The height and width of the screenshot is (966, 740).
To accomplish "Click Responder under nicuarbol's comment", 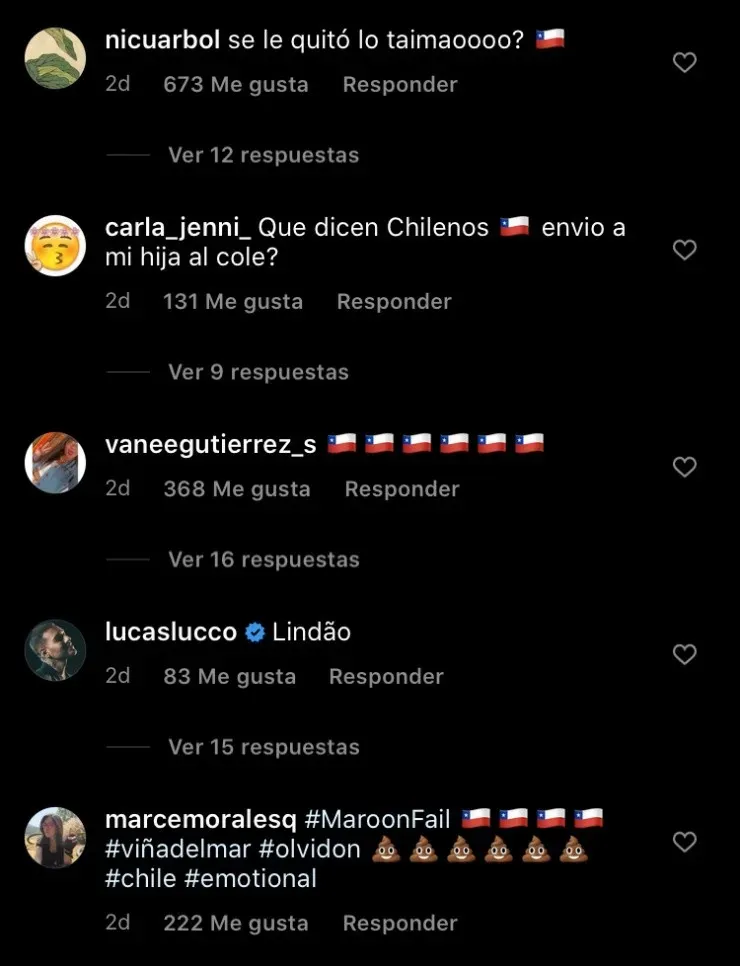I will [x=399, y=85].
